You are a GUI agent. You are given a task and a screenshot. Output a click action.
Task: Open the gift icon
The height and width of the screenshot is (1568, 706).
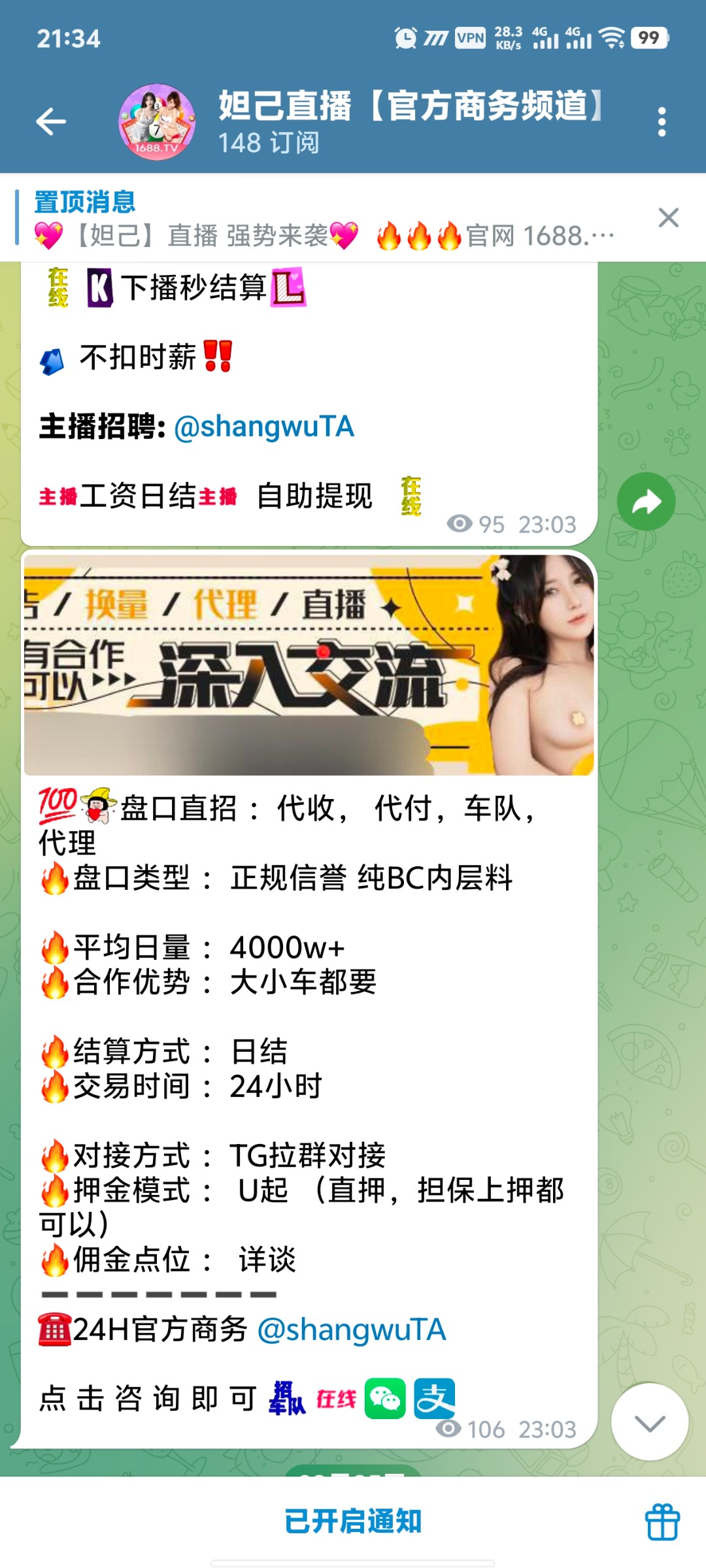tap(662, 1522)
